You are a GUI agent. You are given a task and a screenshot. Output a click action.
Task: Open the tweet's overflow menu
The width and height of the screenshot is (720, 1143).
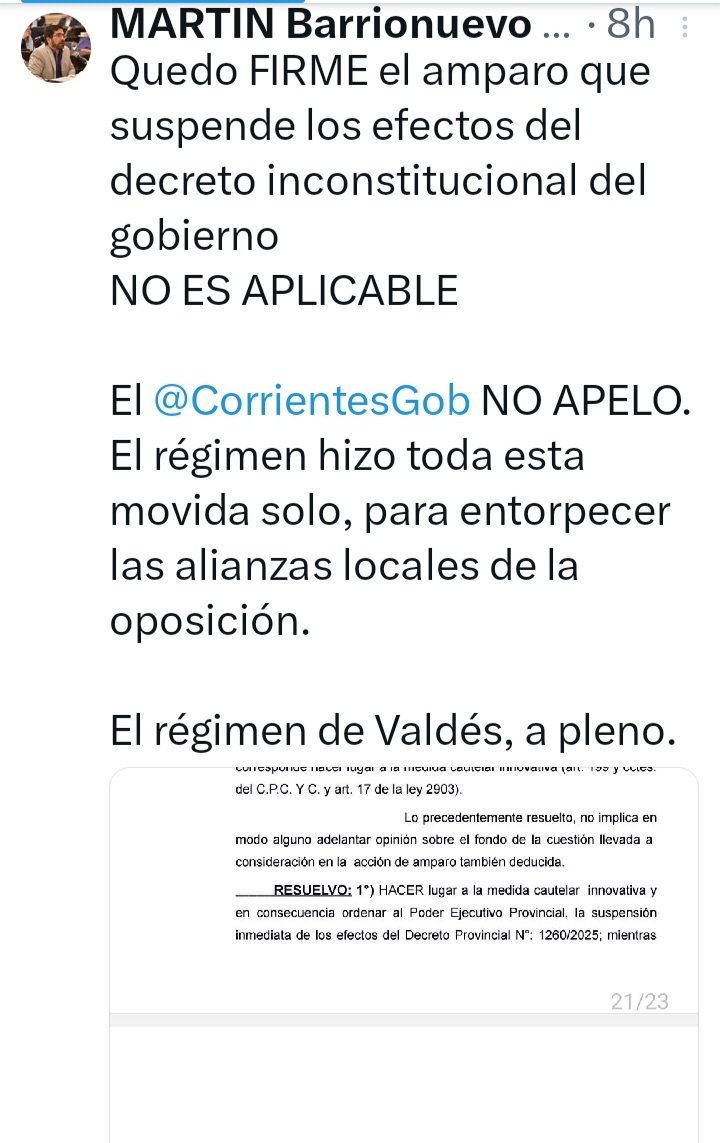pyautogui.click(x=685, y=27)
